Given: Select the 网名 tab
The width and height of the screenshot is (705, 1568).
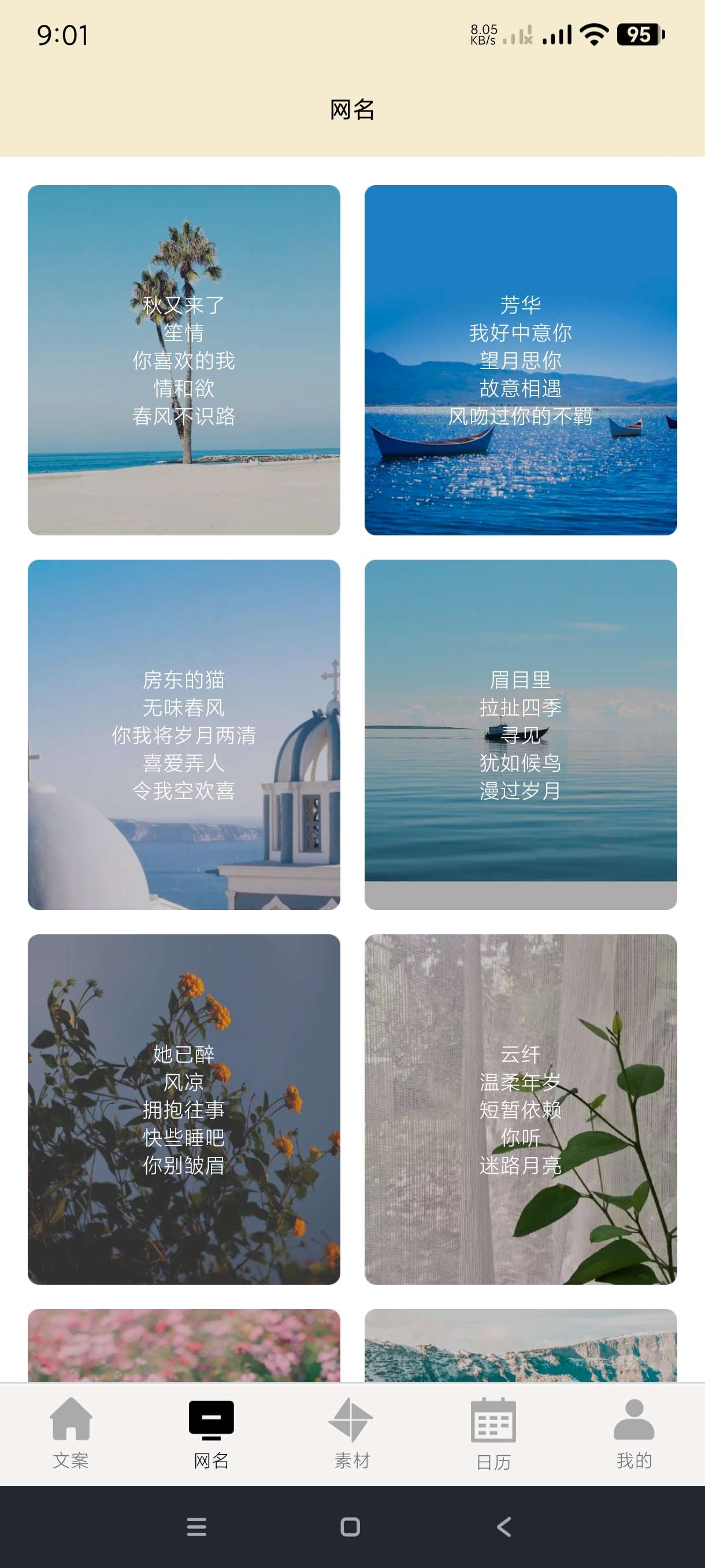Looking at the screenshot, I should tap(211, 1433).
